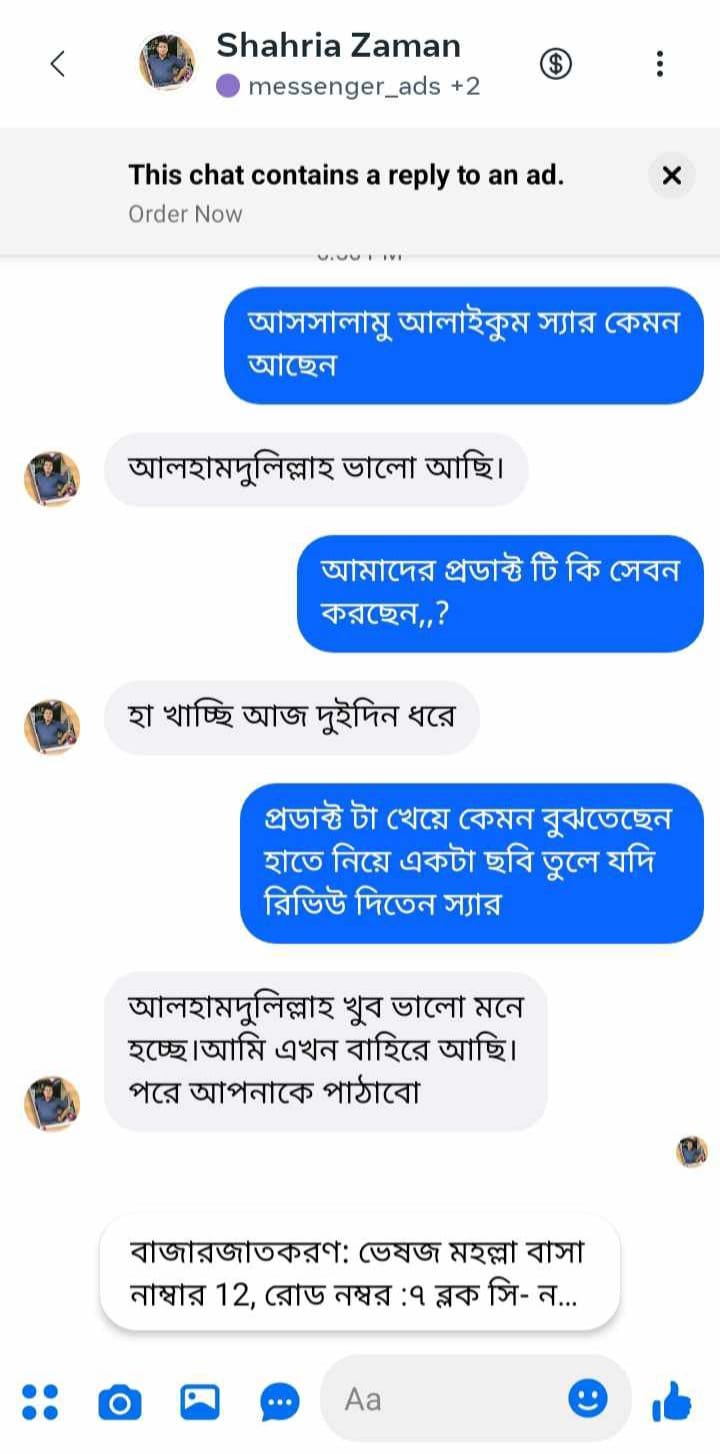Open the three-dot overflow menu
Image resolution: width=720 pixels, height=1454 pixels.
(x=659, y=64)
